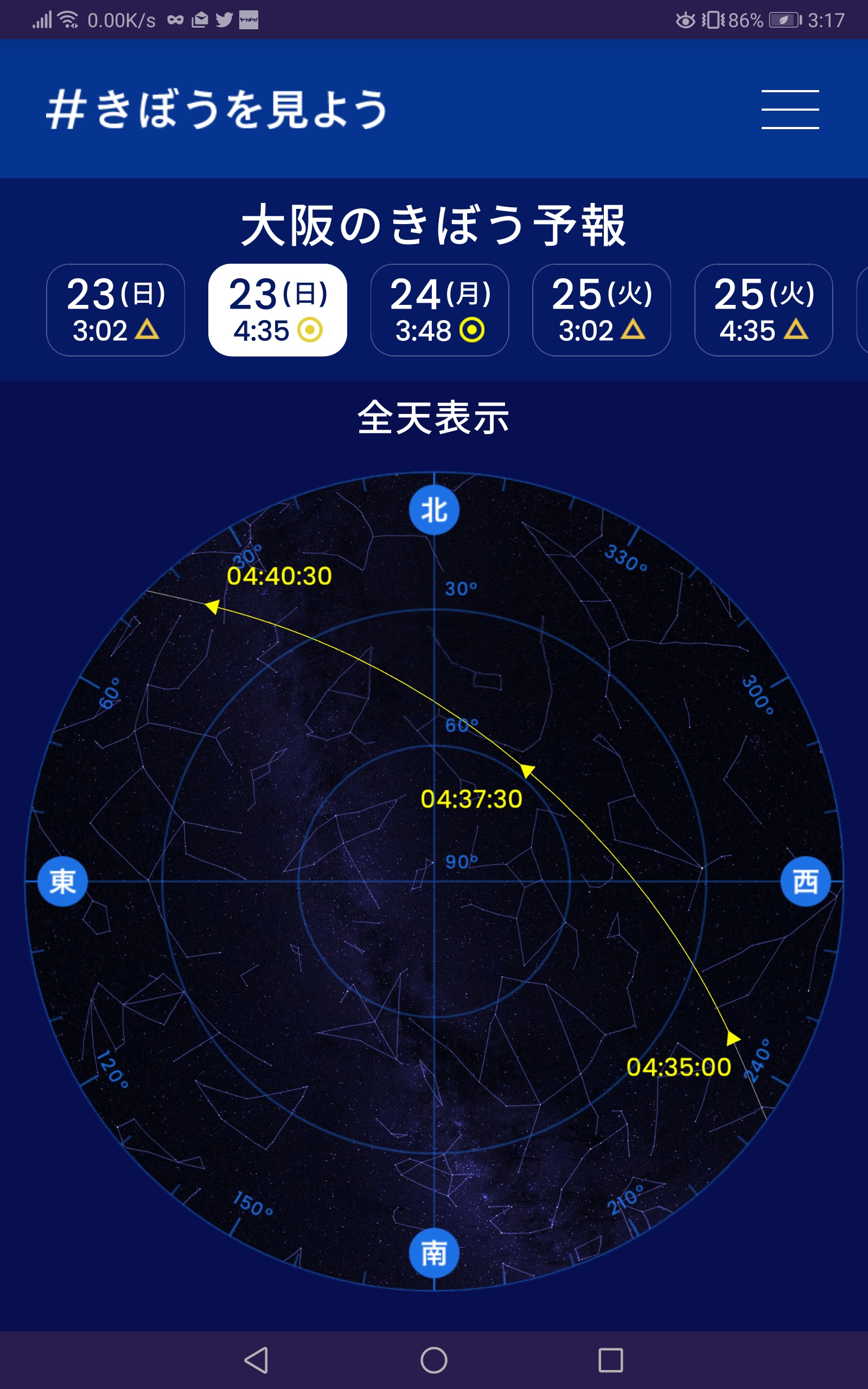
Task: Open the hamburger menu
Action: 790,109
